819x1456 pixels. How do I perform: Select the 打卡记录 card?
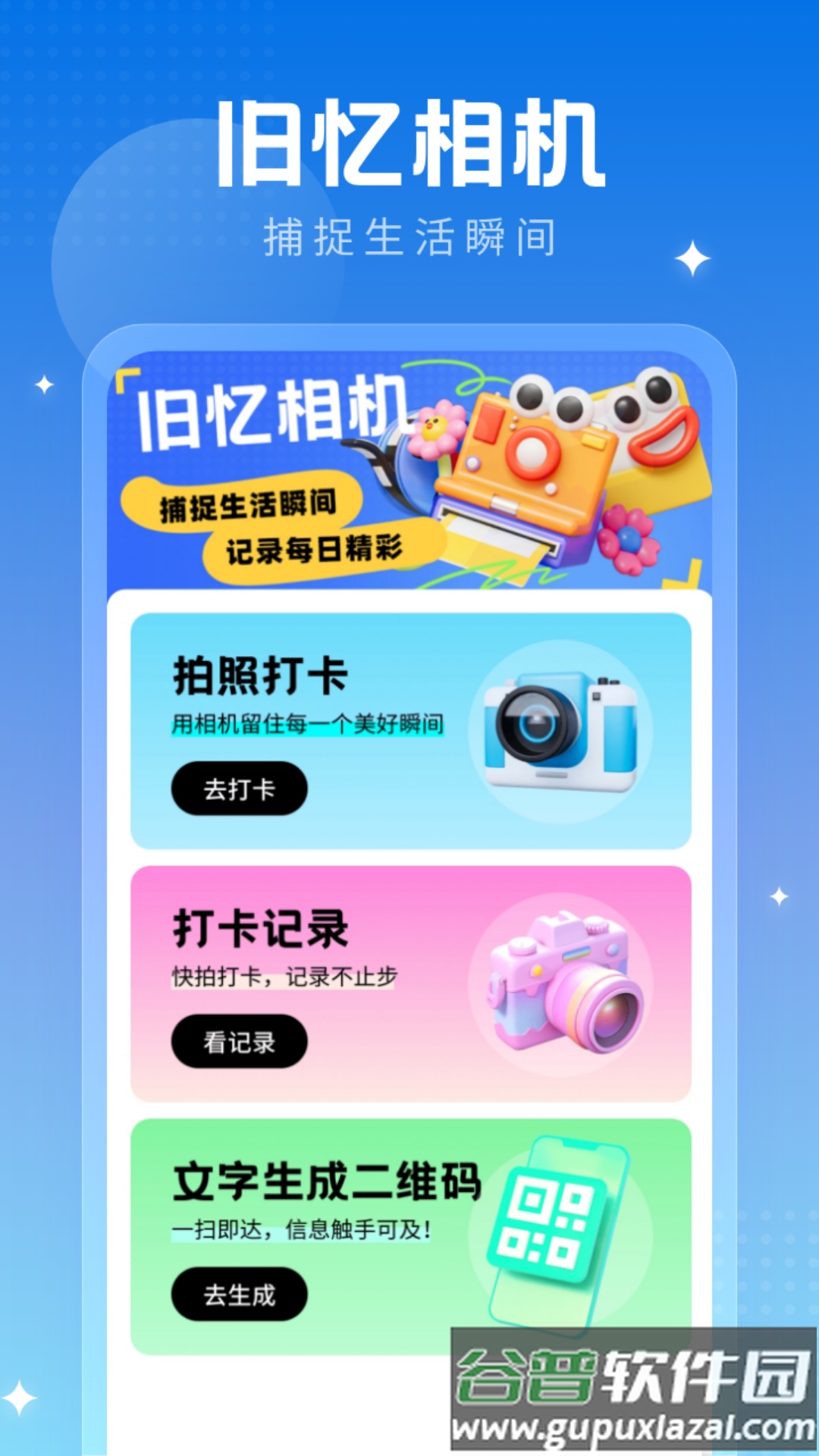point(409,982)
